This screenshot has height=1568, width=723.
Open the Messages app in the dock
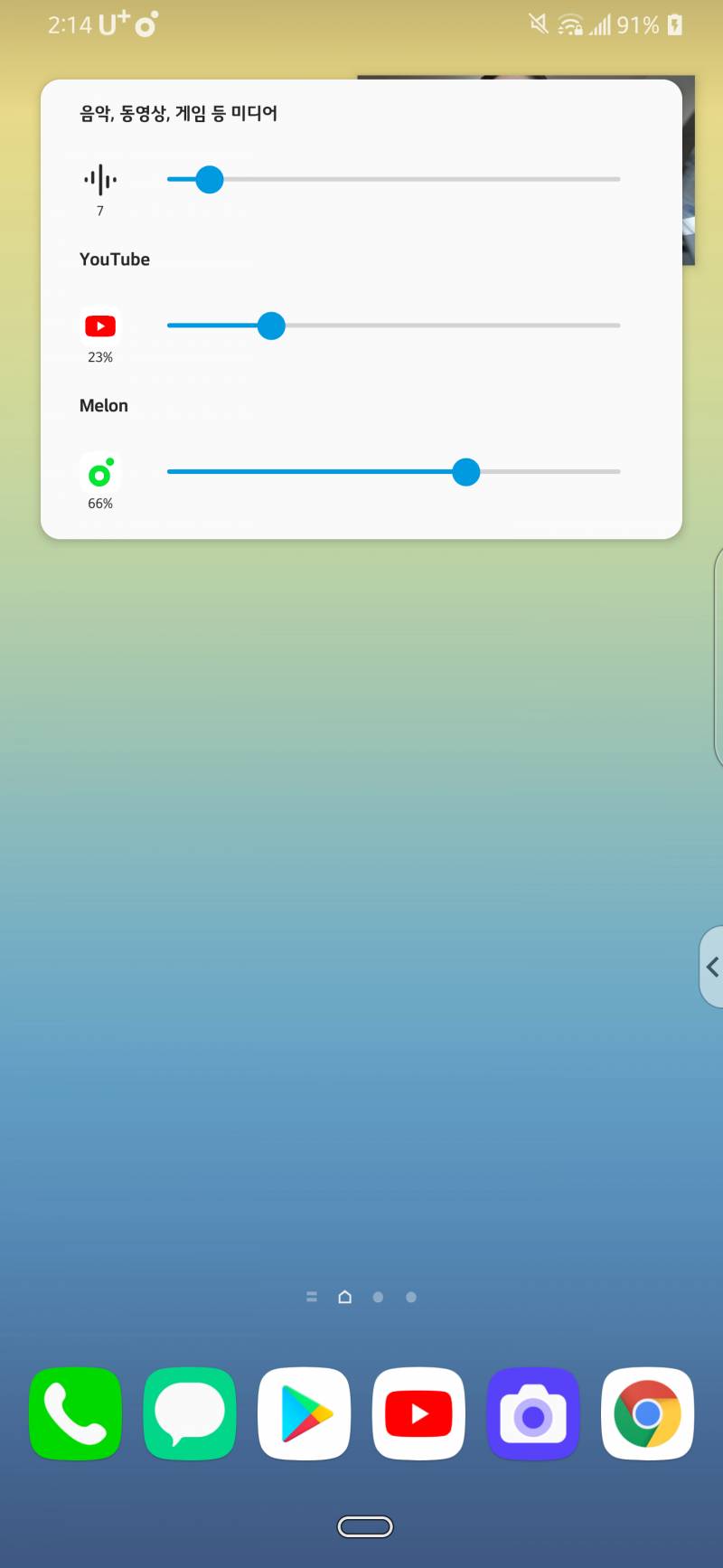[190, 1413]
